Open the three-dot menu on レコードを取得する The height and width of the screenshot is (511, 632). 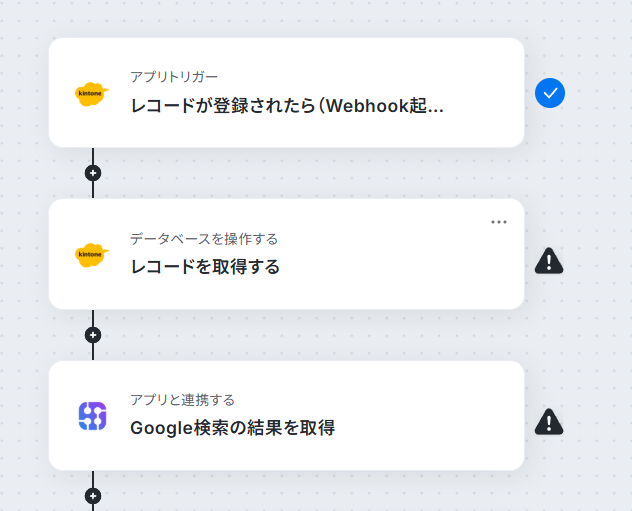pyautogui.click(x=499, y=222)
